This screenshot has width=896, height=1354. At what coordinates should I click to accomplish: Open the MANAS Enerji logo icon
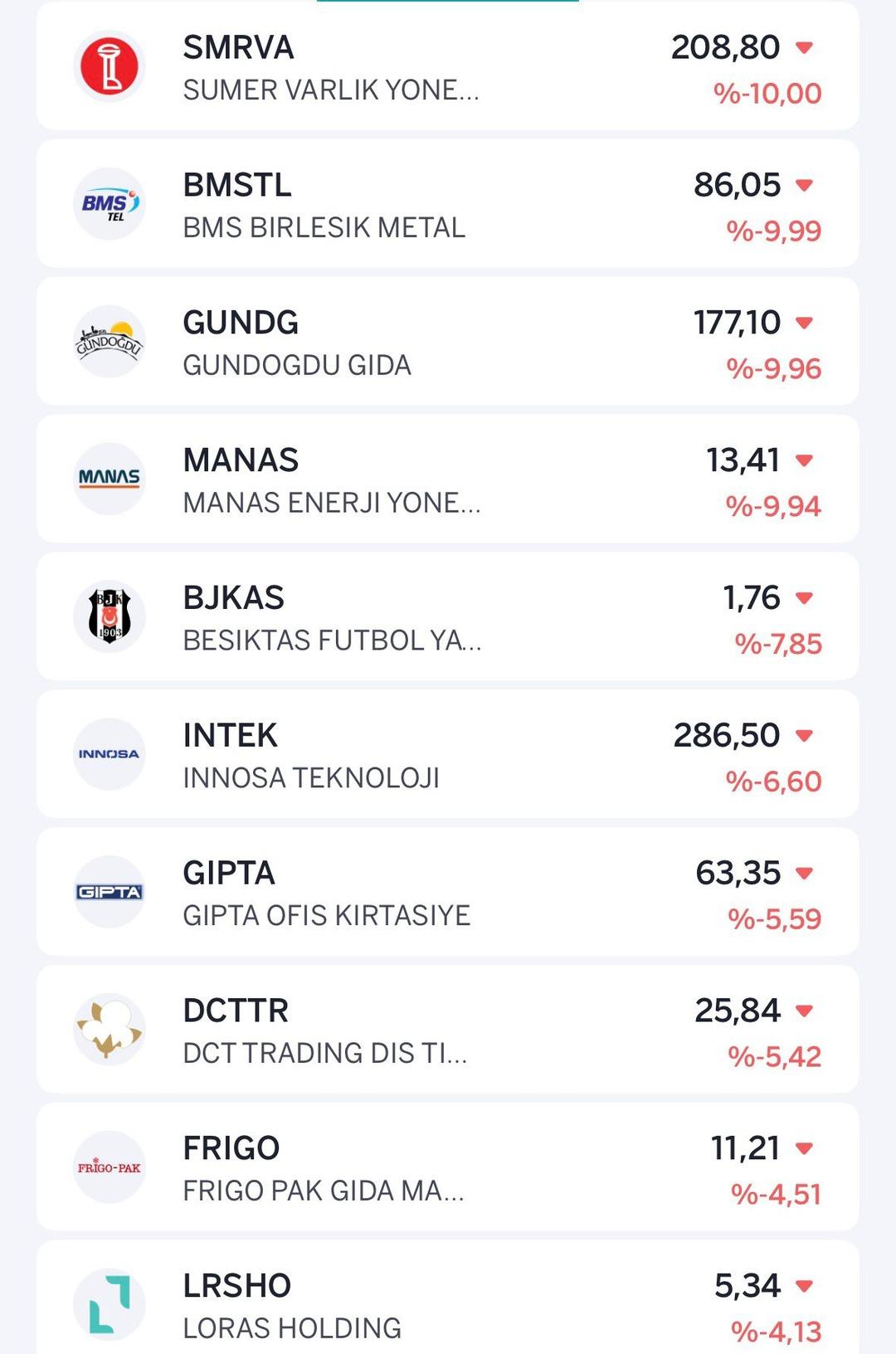coord(110,477)
